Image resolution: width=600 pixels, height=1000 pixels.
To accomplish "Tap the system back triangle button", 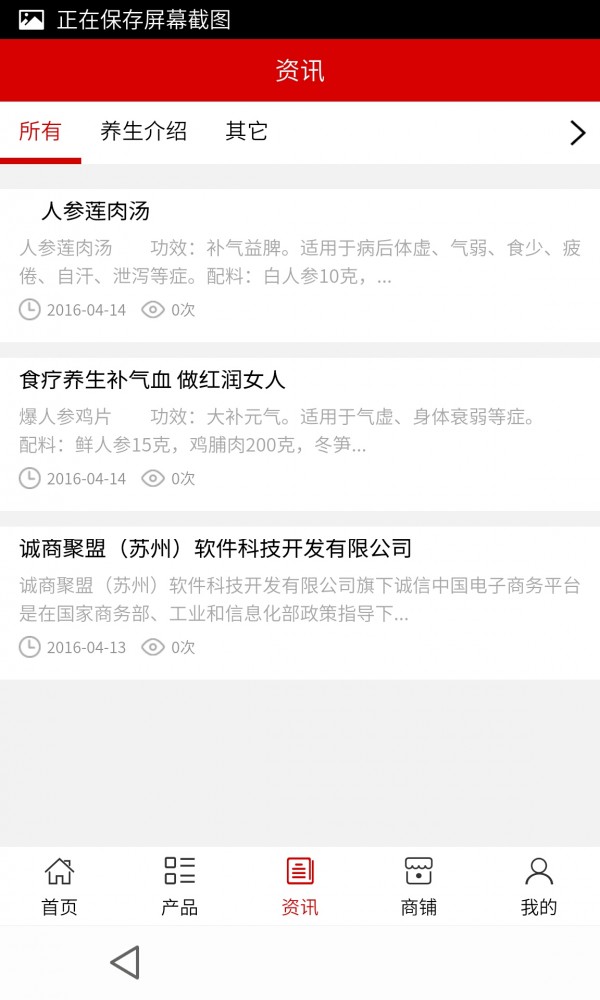I will point(124,962).
